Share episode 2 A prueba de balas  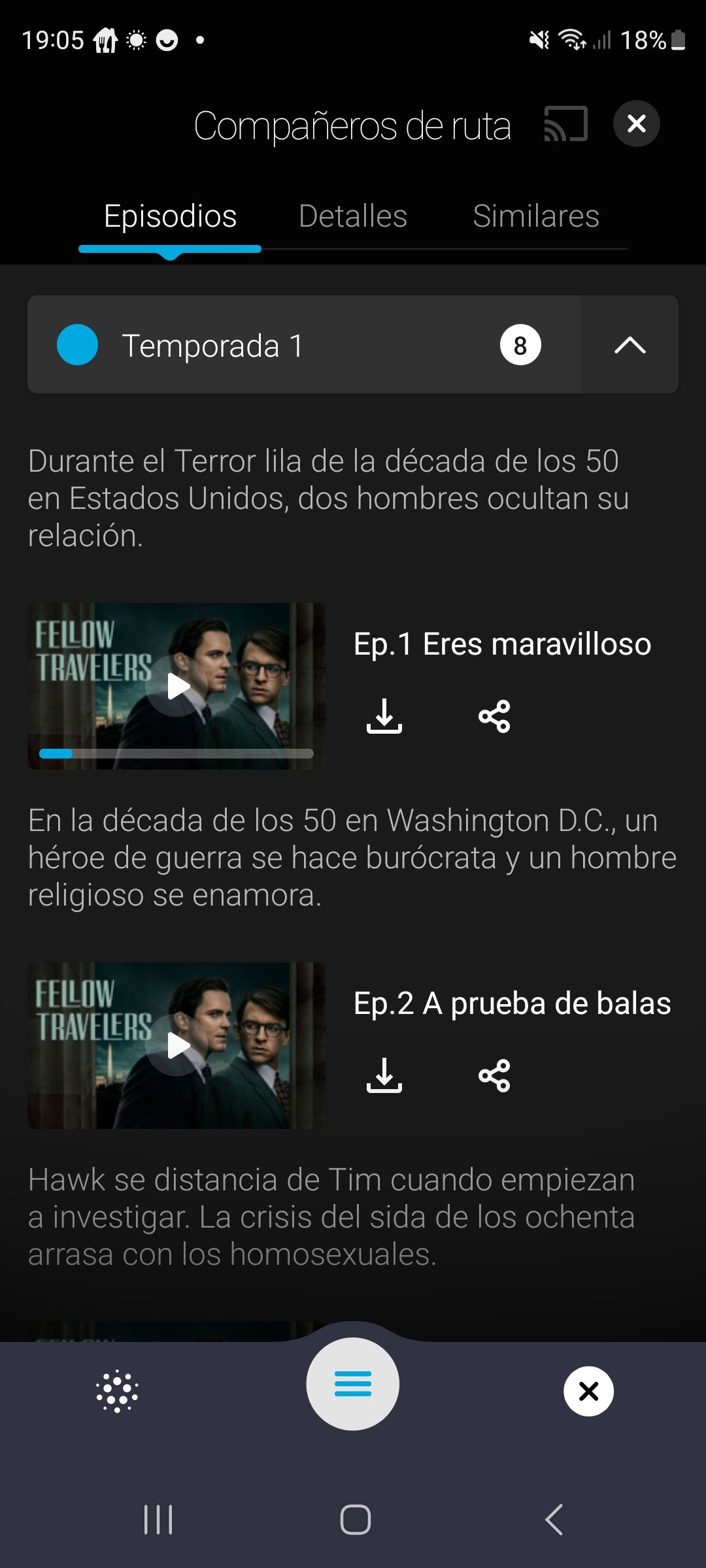point(495,1076)
